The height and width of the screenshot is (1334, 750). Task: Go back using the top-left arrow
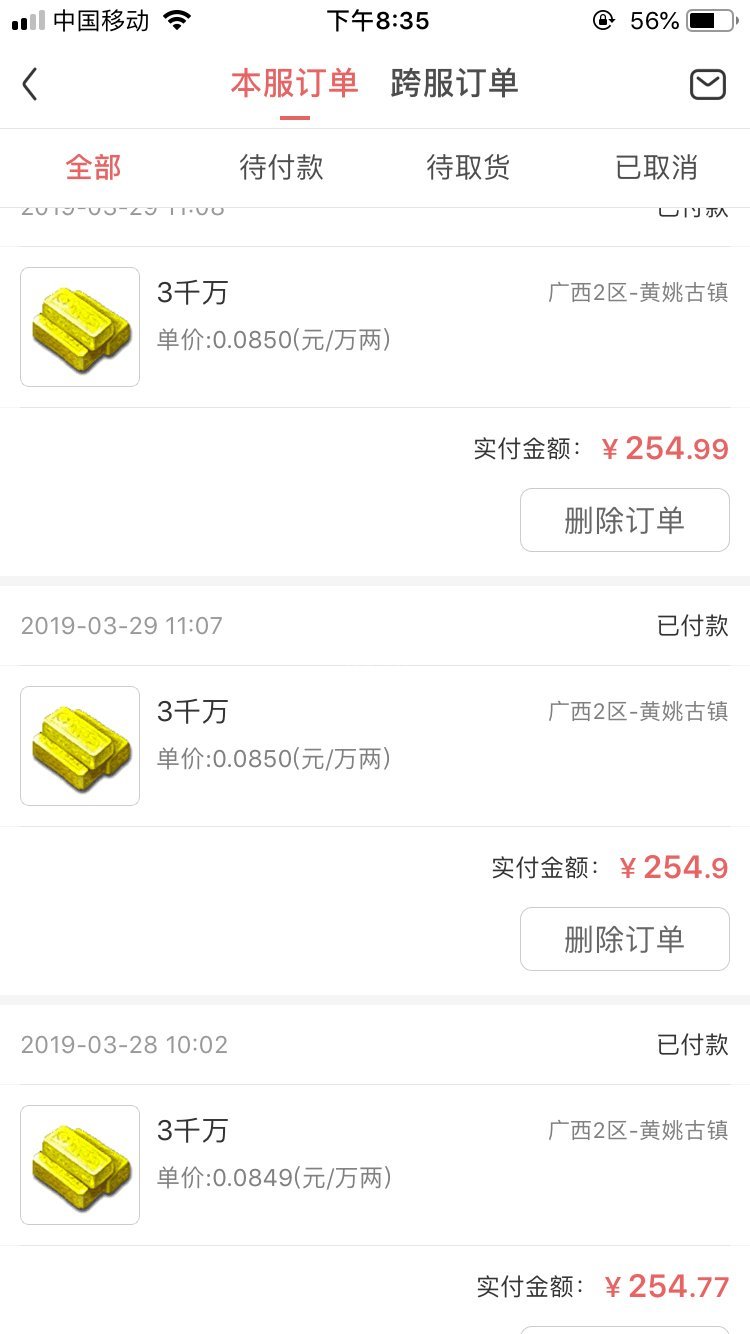pyautogui.click(x=30, y=84)
